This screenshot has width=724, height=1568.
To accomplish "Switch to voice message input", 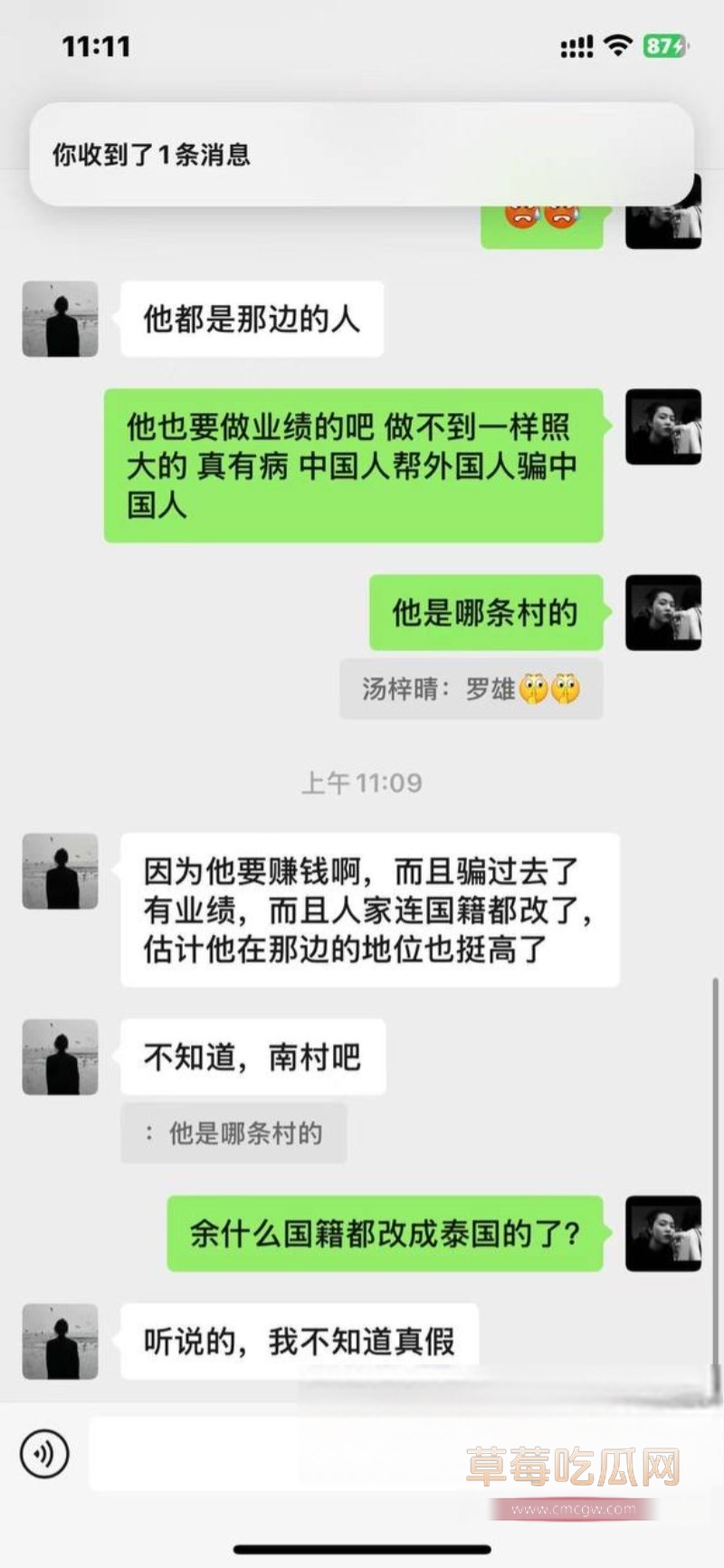I will point(43,1454).
